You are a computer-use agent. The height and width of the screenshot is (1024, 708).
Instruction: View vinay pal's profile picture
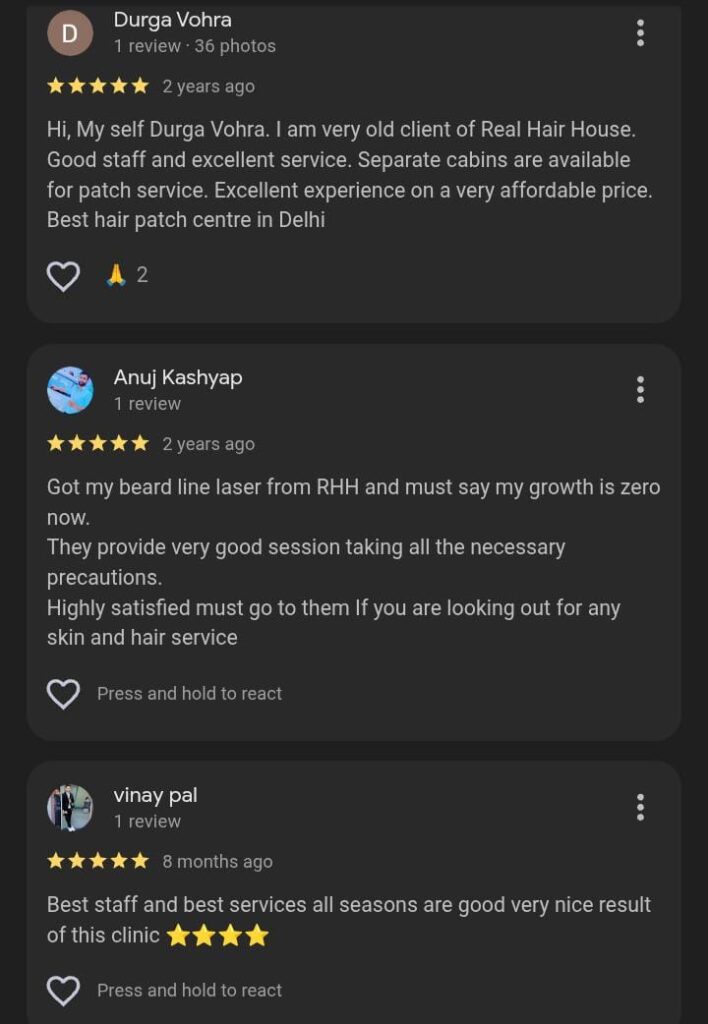coord(70,807)
